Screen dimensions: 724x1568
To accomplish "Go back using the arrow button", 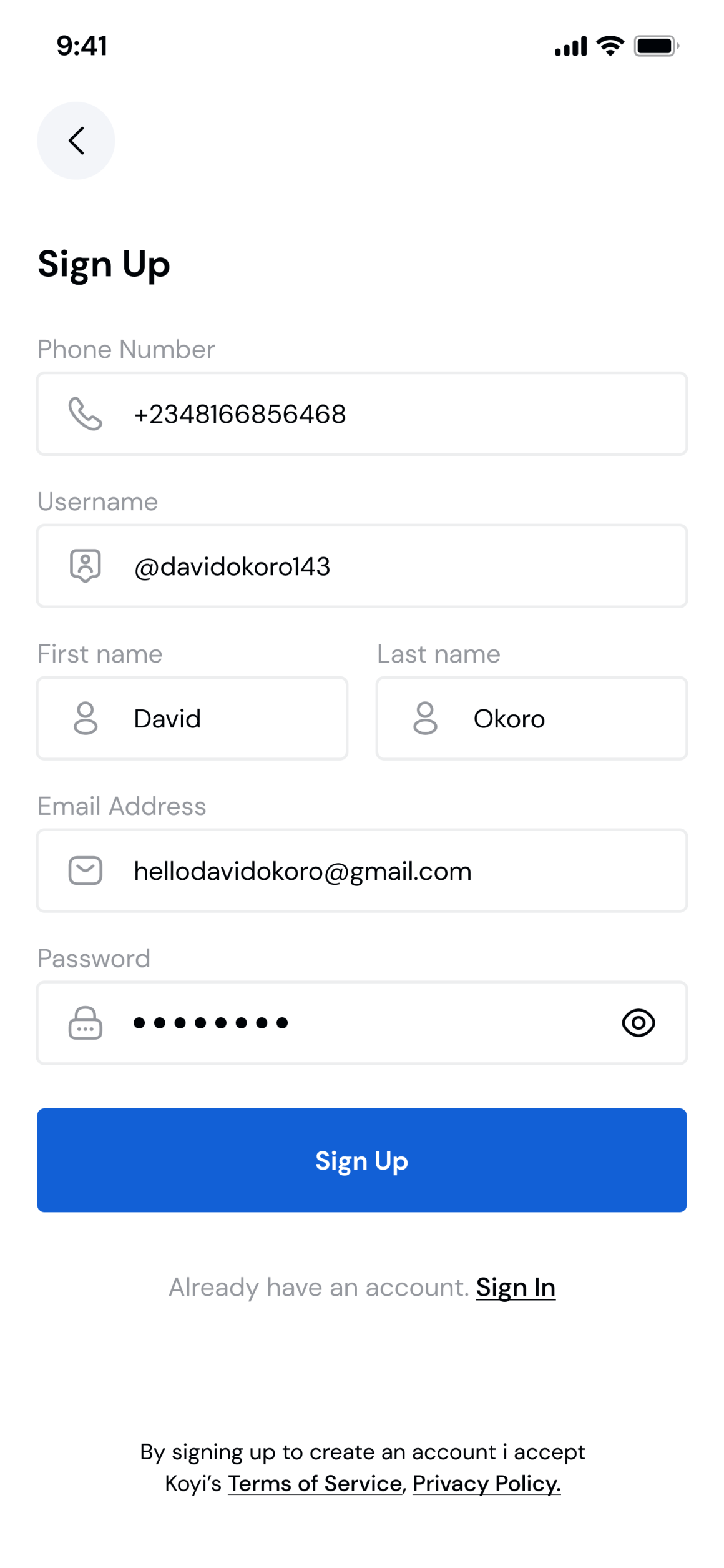I will (x=76, y=141).
